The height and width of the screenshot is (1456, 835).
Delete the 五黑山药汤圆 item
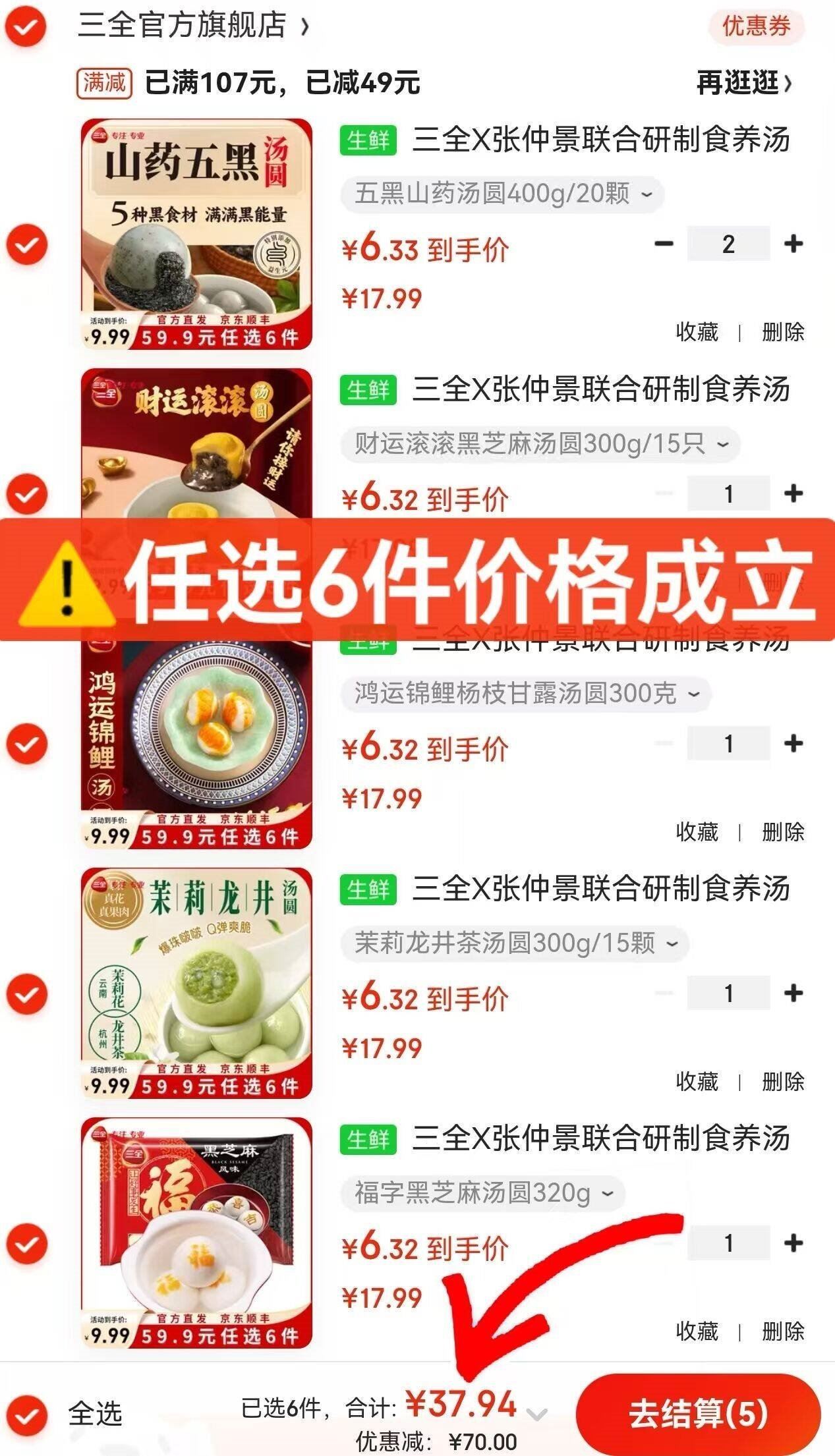[x=783, y=331]
